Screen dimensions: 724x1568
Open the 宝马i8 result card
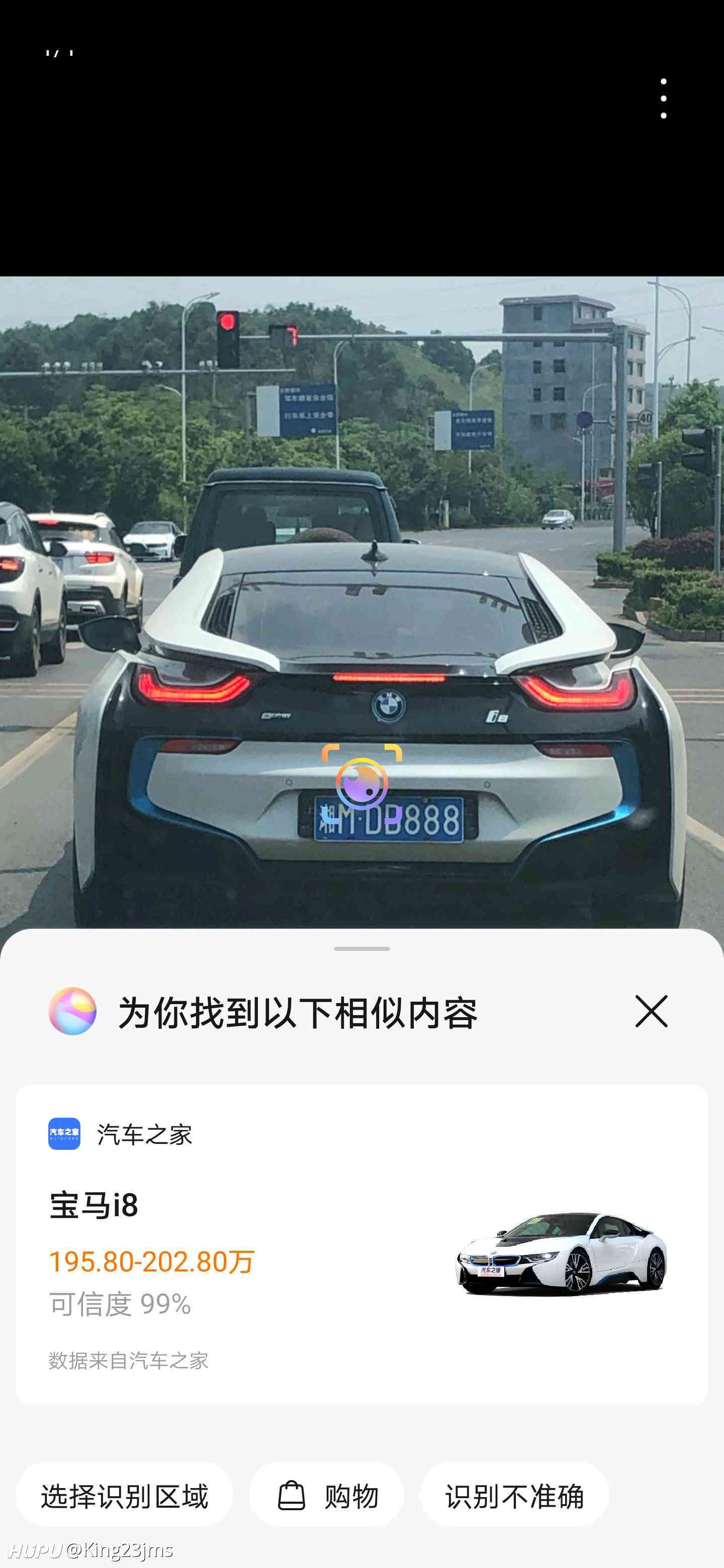pyautogui.click(x=361, y=1245)
